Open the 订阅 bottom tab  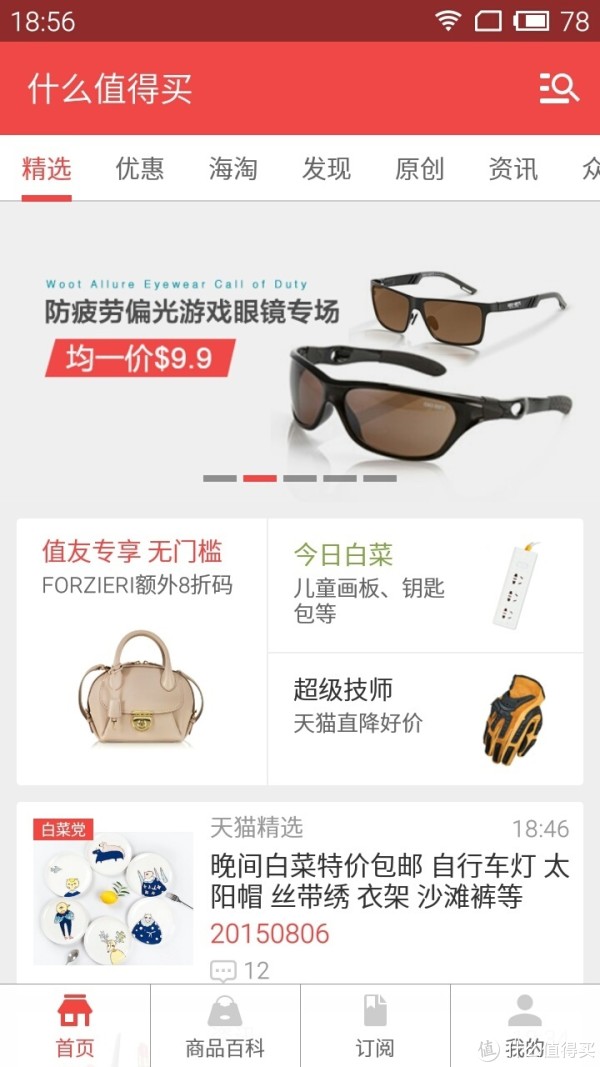(x=375, y=1025)
